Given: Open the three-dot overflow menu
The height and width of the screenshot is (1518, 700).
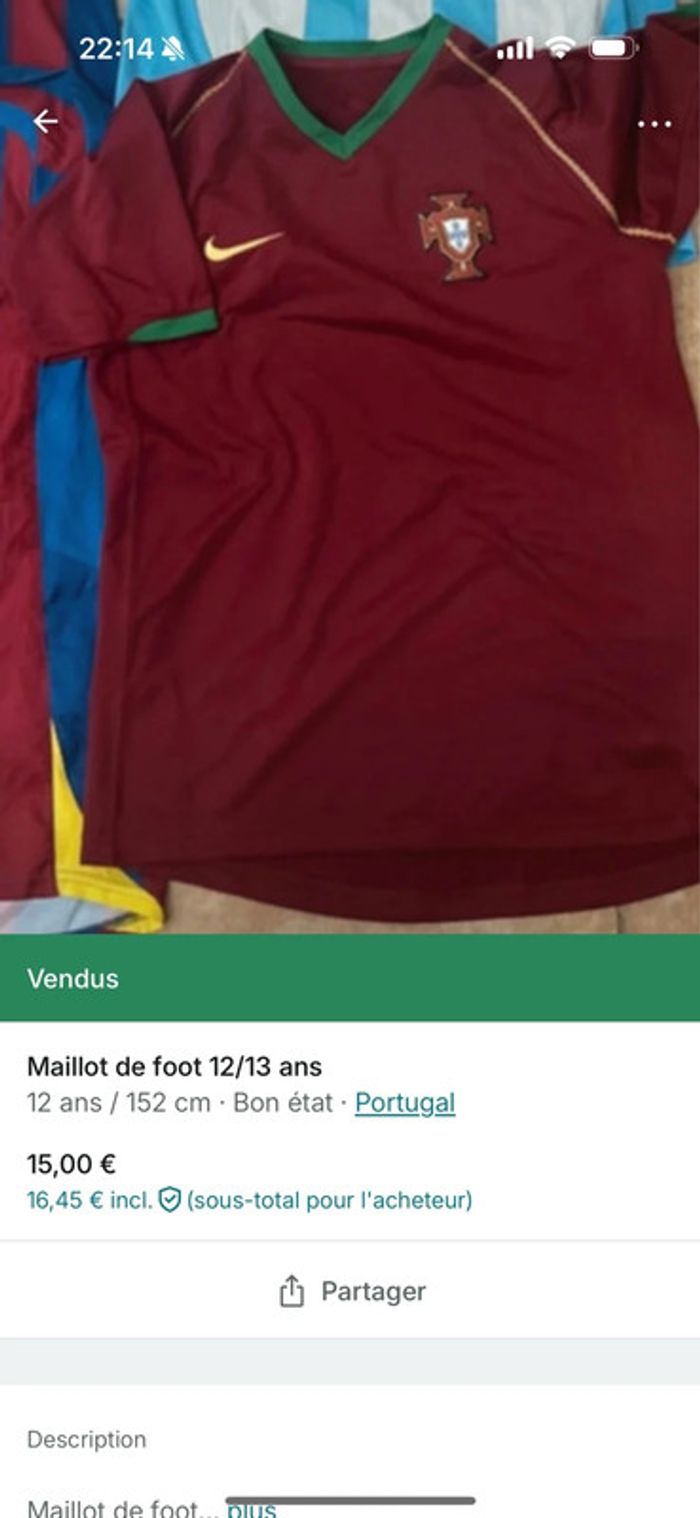Looking at the screenshot, I should 654,124.
